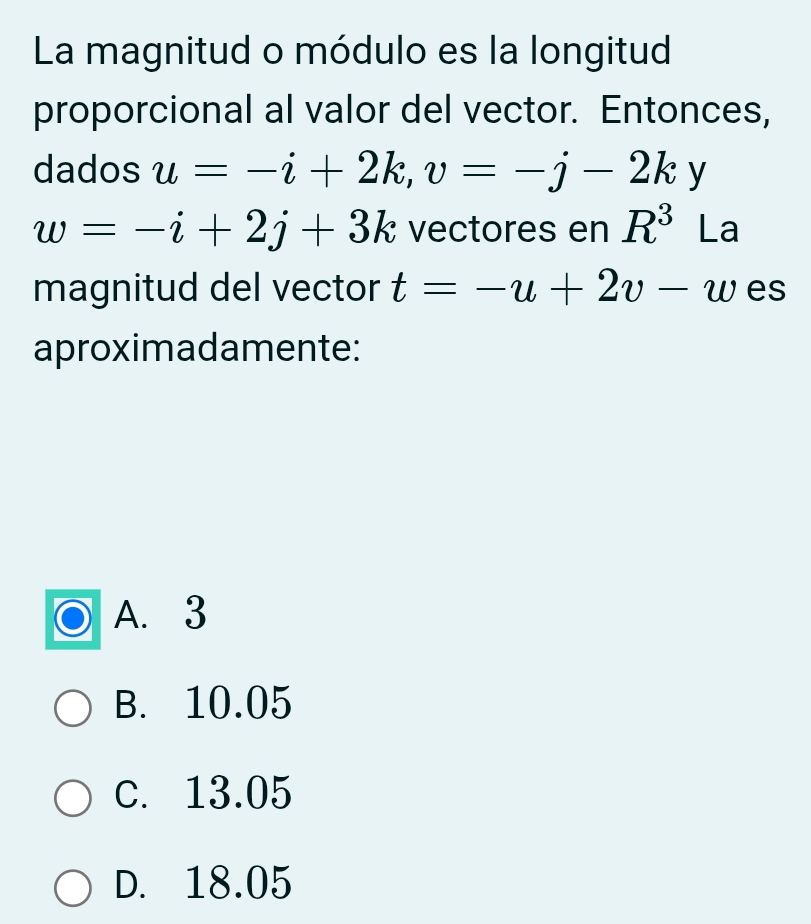Choose option B, 10.05
Image resolution: width=811 pixels, height=924 pixels.
[x=73, y=707]
